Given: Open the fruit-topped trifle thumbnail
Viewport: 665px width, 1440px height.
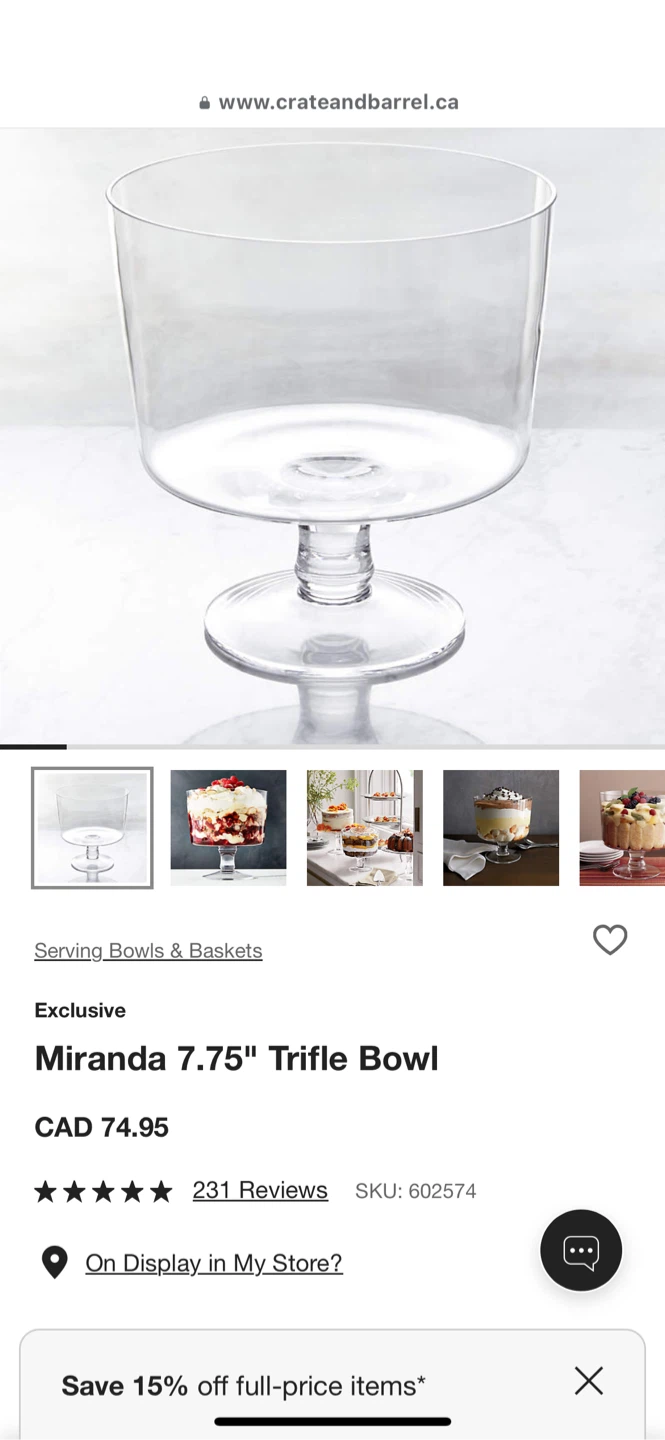Looking at the screenshot, I should pos(624,828).
